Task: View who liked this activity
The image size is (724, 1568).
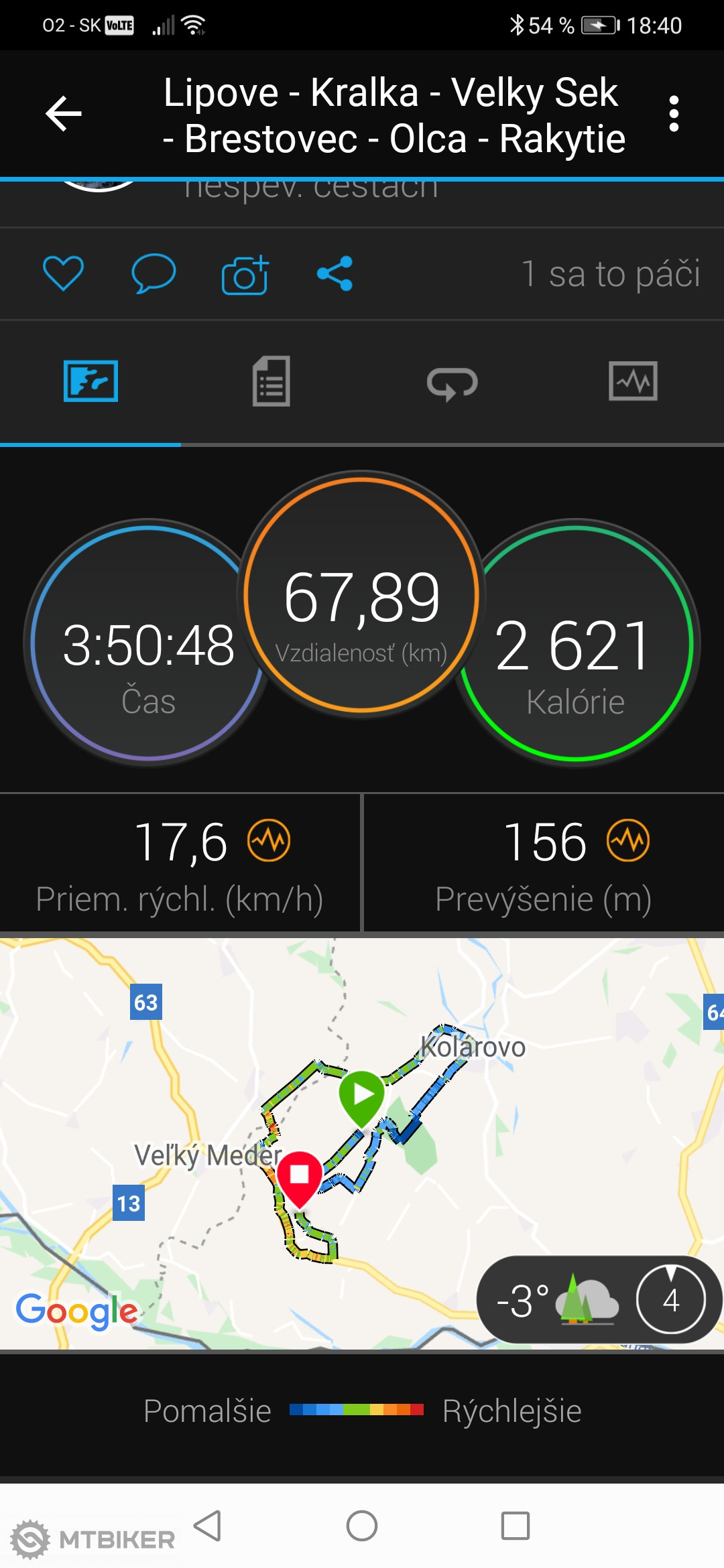Action: coord(611,274)
